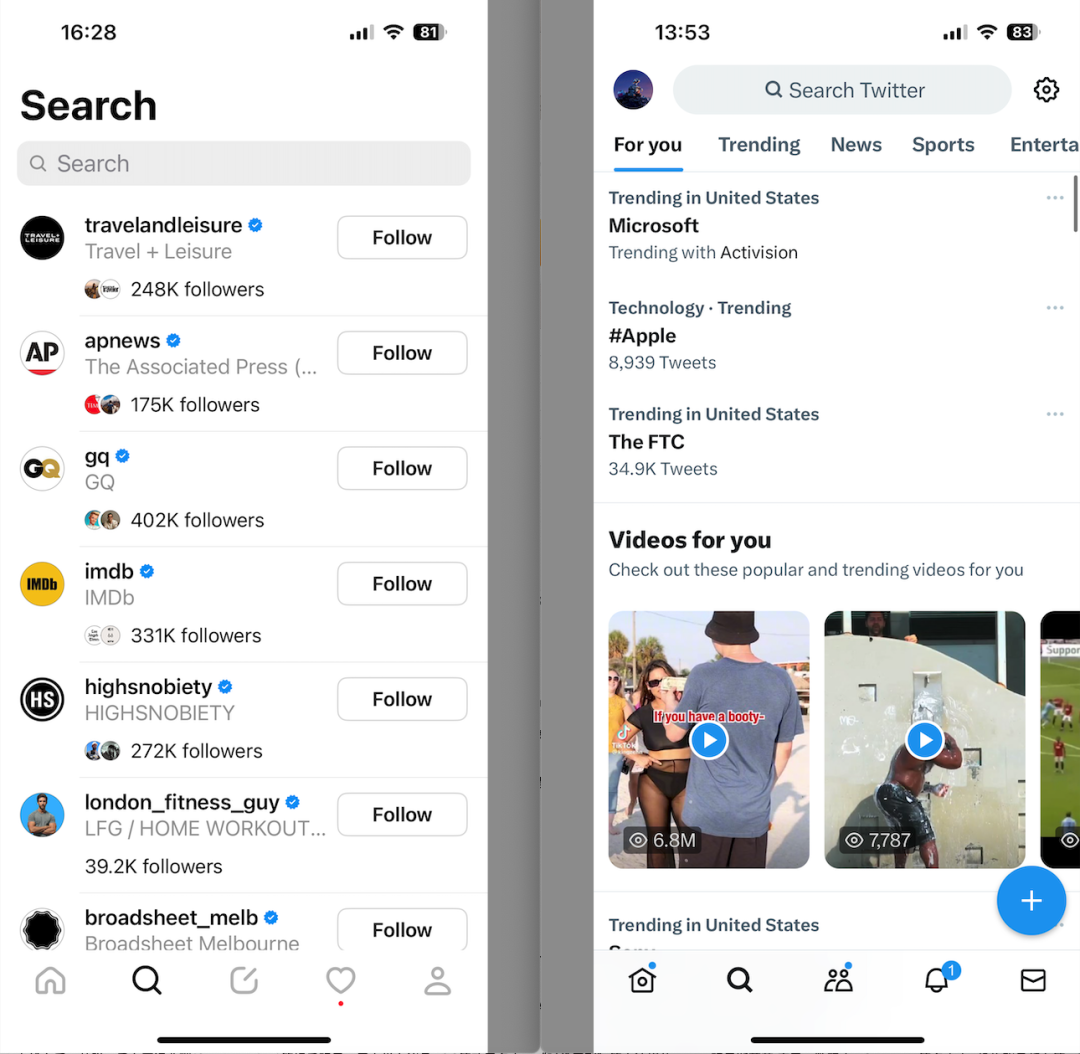Compose a new tweet with the plus button
Image resolution: width=1080 pixels, height=1054 pixels.
1031,901
